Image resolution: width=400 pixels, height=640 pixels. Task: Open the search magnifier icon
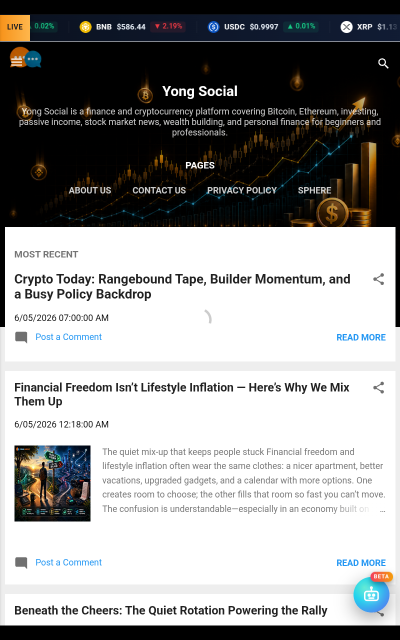point(383,63)
